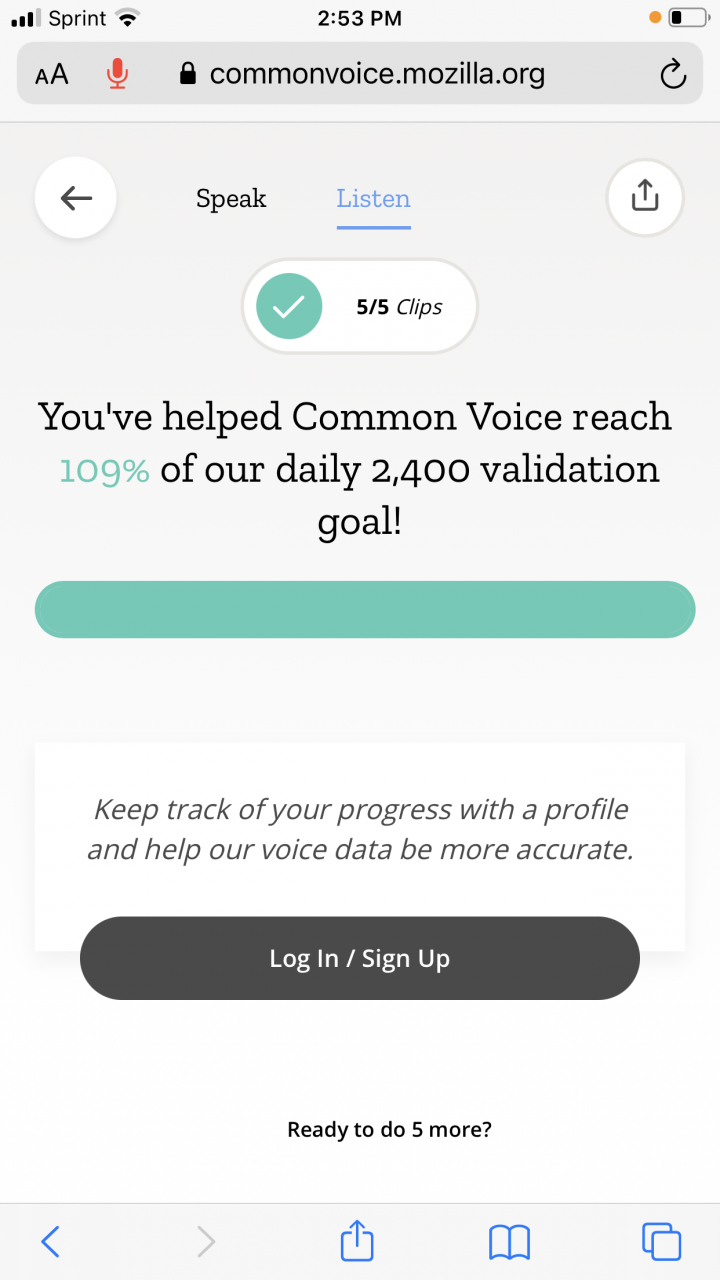Tap the red microphone icon in address bar
Image resolution: width=720 pixels, height=1280 pixels.
(x=118, y=74)
